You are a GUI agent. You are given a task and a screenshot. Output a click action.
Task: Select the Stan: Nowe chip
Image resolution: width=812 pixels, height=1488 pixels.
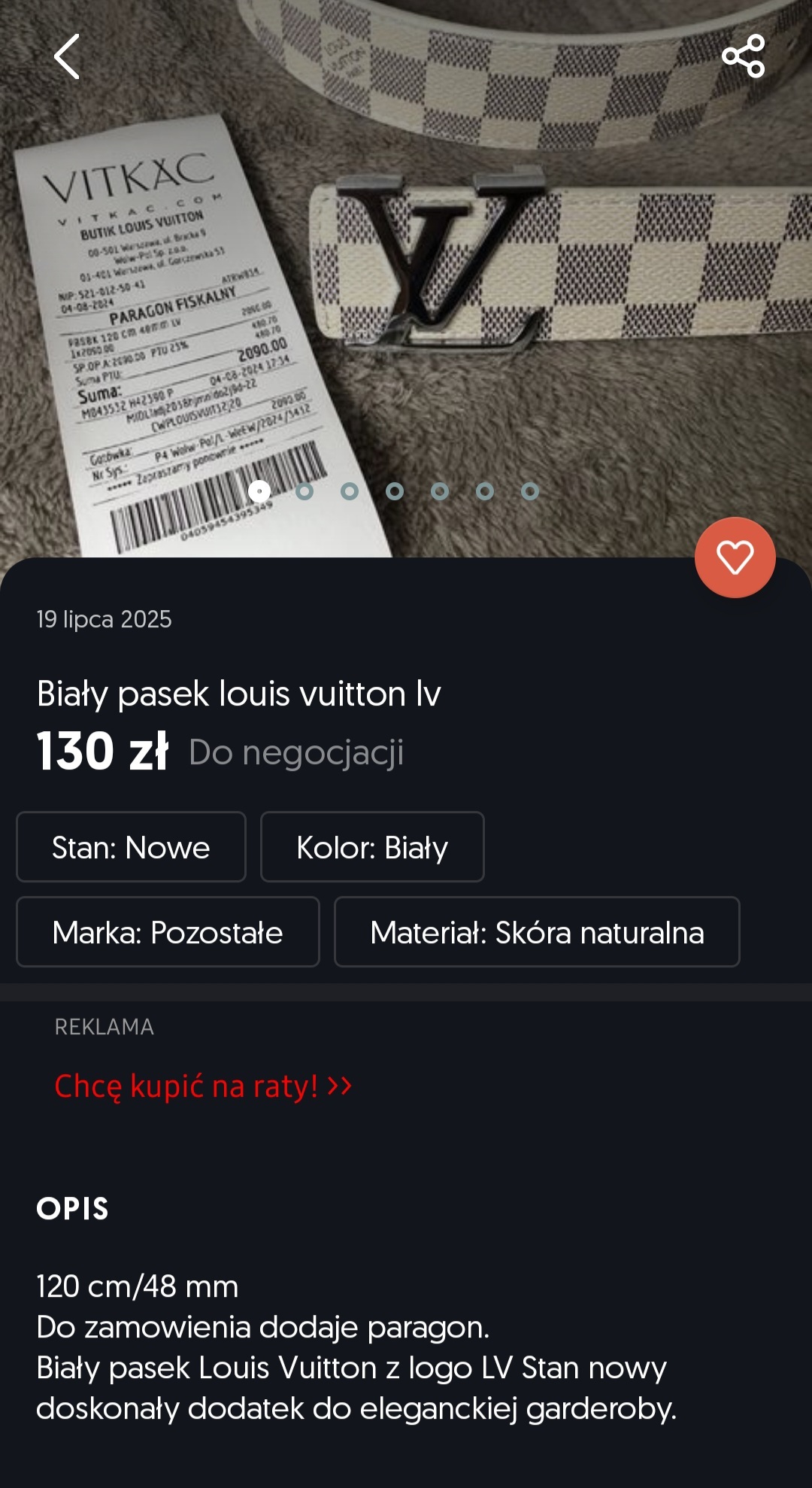[131, 847]
